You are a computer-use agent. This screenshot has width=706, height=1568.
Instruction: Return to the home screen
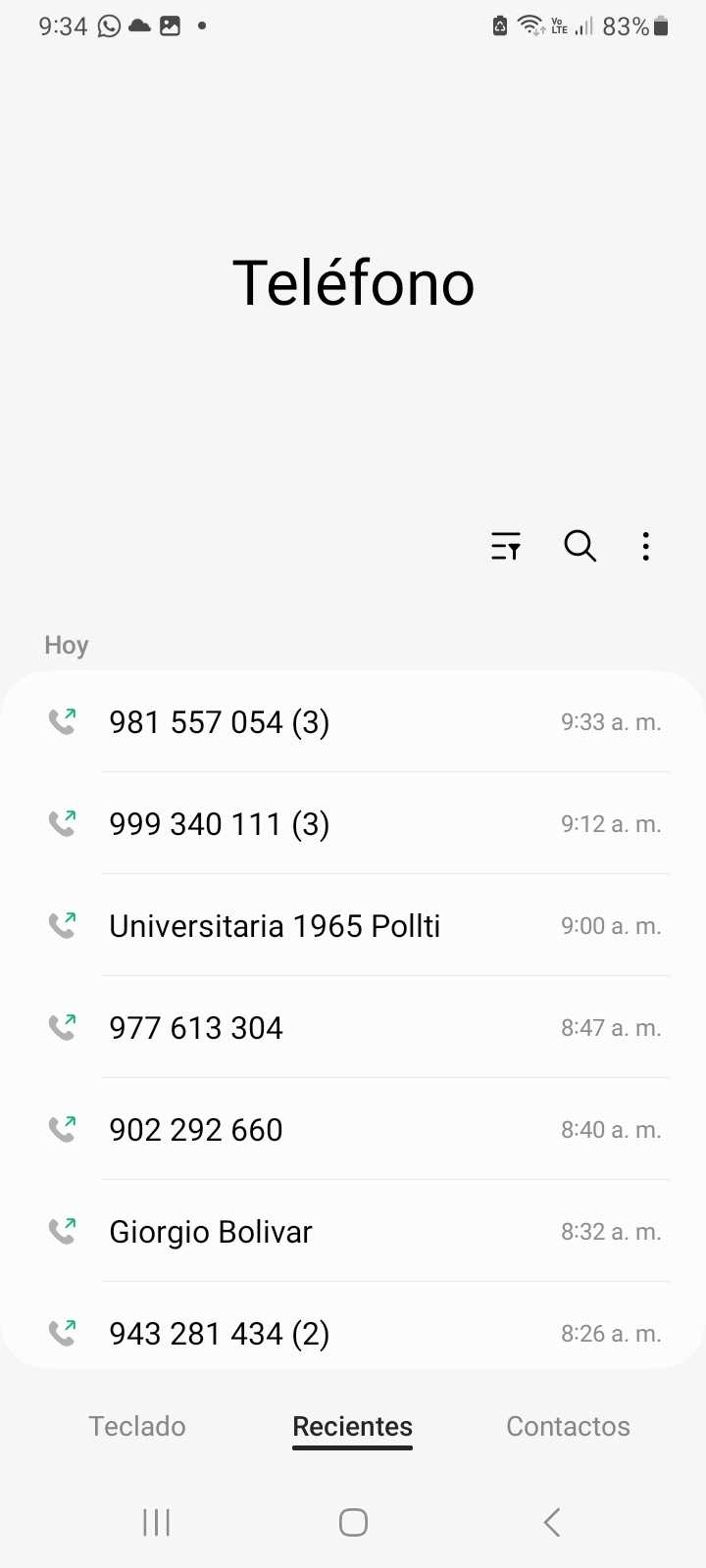(x=353, y=1522)
